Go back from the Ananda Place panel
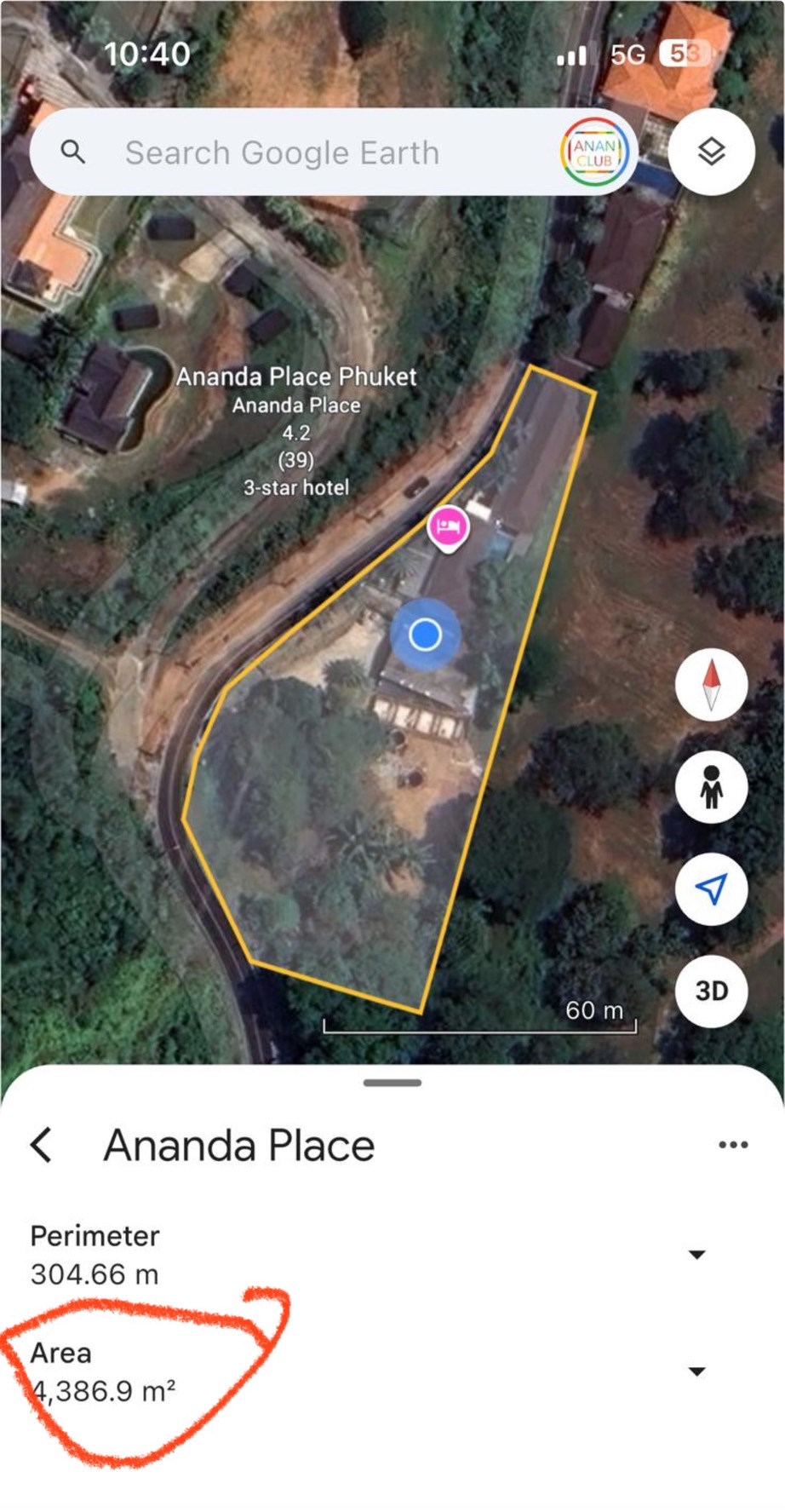 tap(42, 1145)
